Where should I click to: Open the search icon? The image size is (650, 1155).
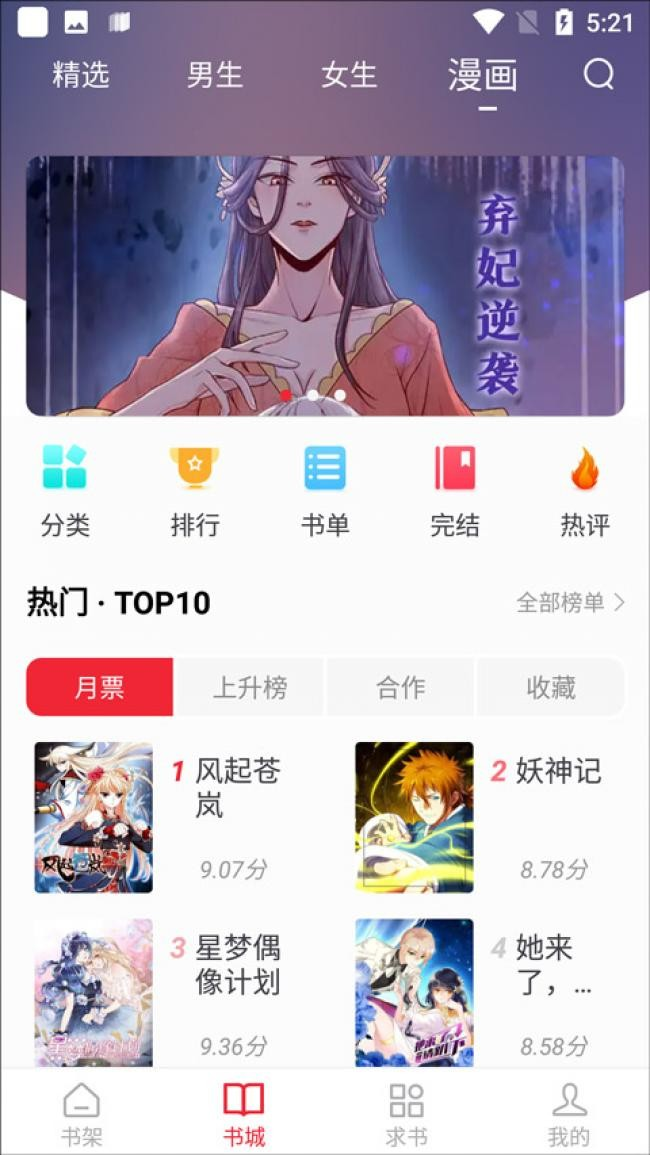(x=598, y=74)
